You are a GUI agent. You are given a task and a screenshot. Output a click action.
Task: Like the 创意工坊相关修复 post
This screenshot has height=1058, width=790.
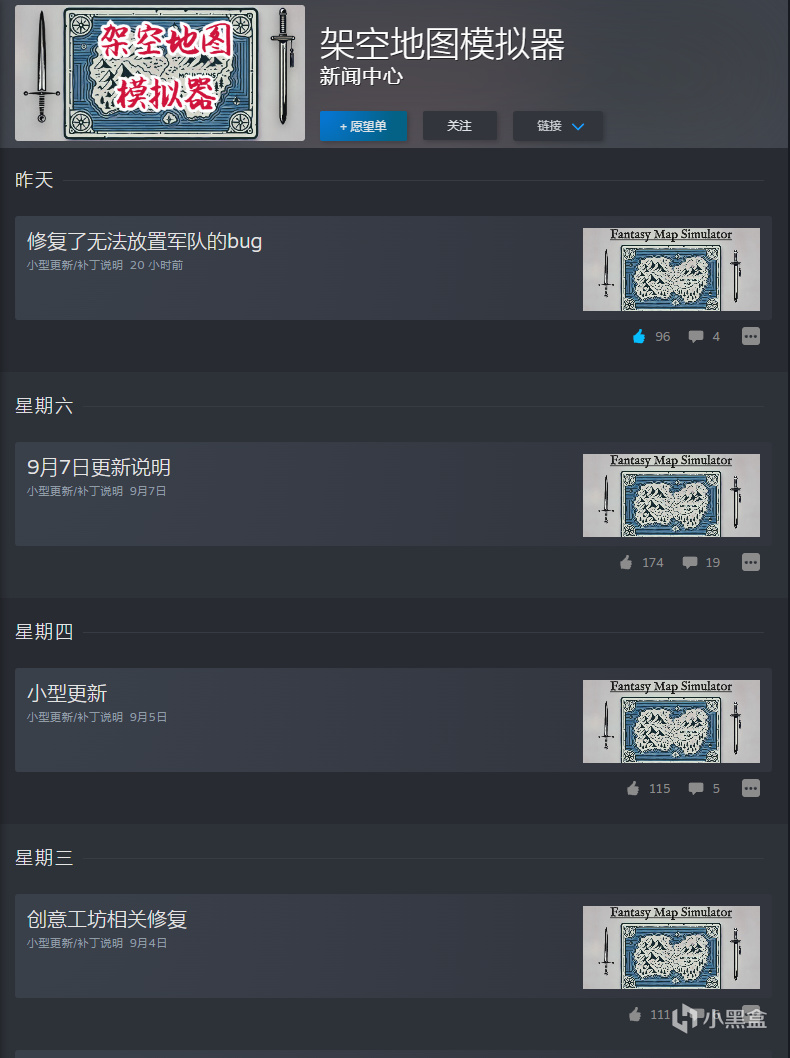(x=634, y=1014)
